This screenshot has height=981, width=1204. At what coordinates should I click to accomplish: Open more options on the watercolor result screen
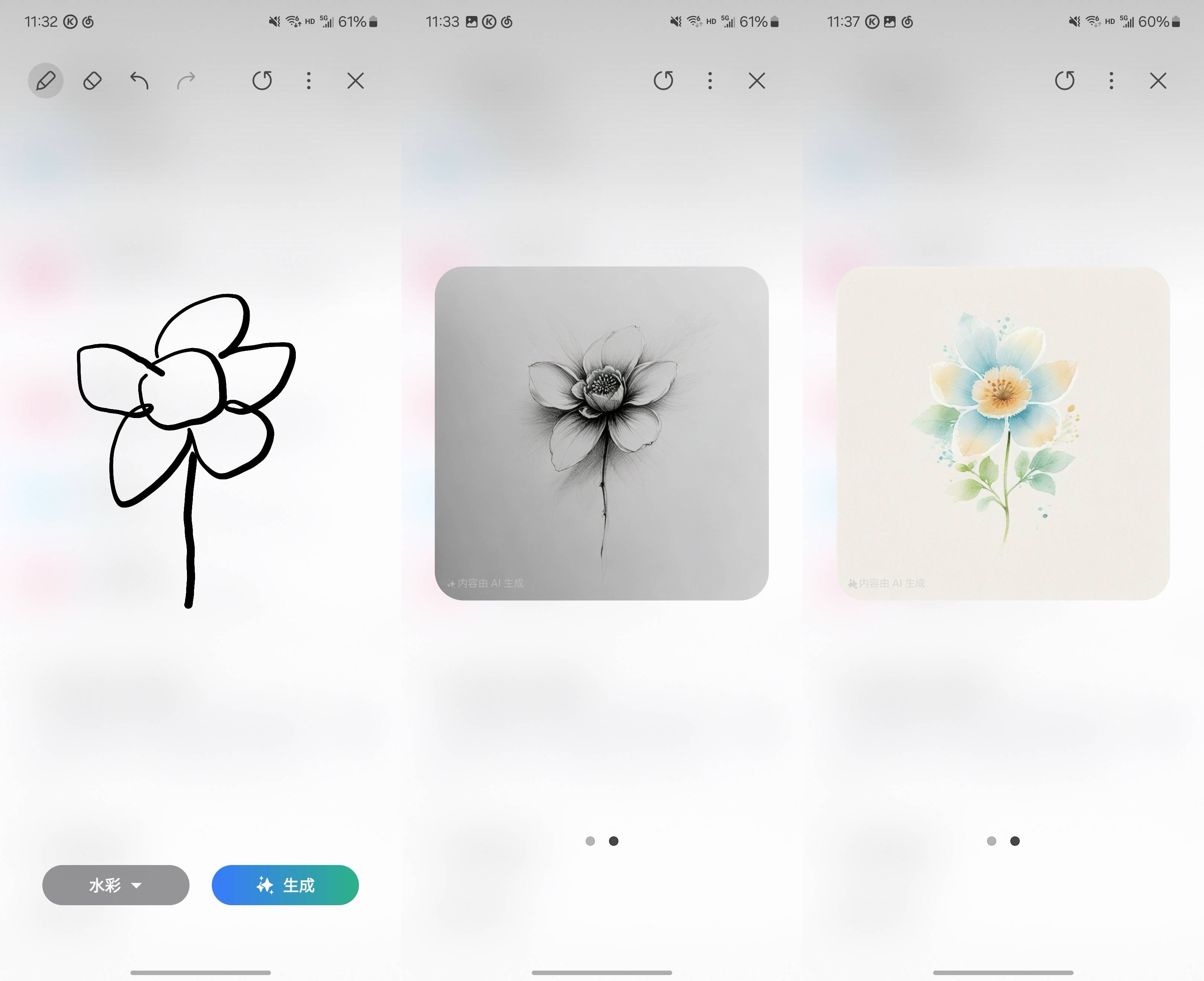coord(1111,81)
